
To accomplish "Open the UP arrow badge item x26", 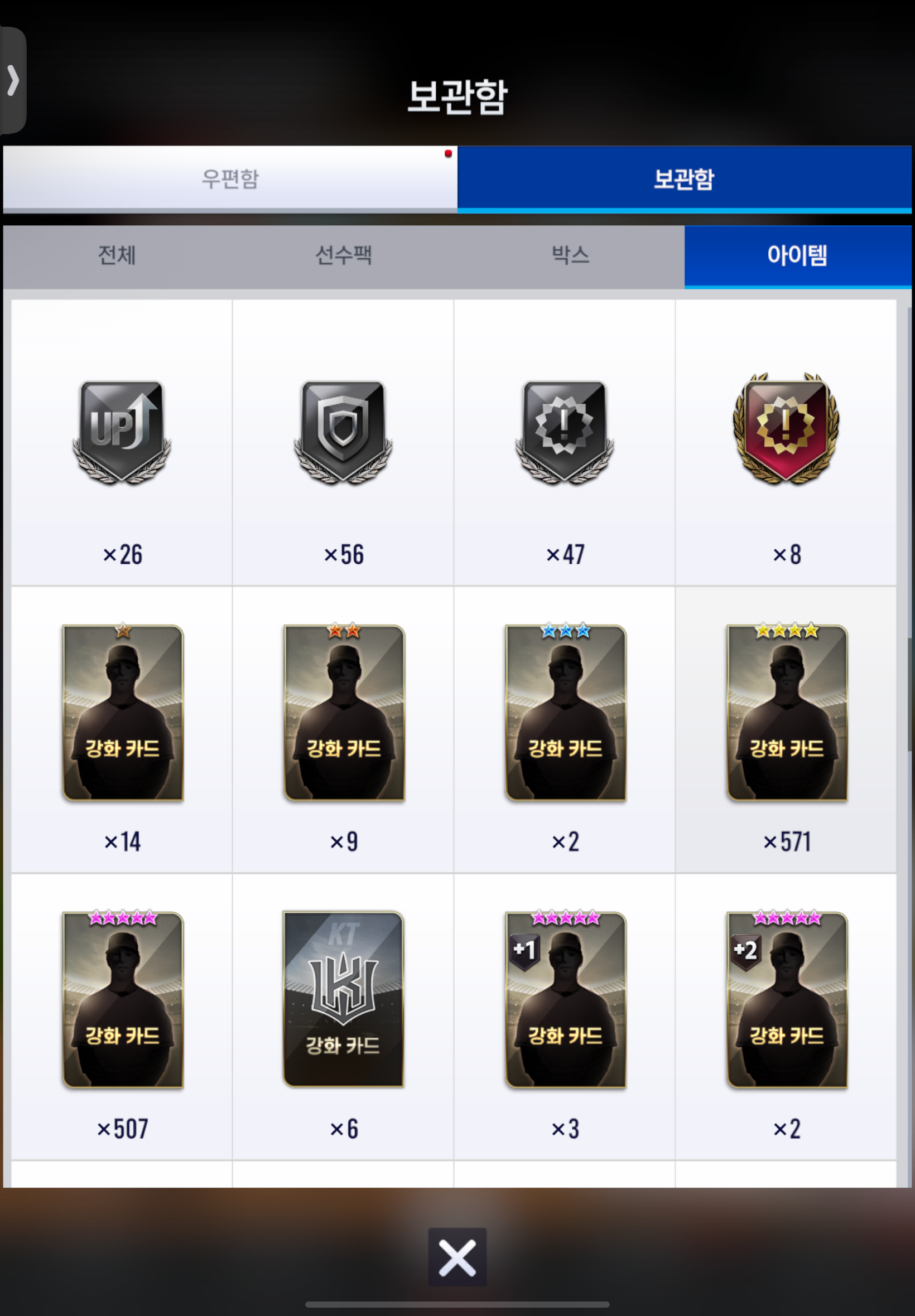I will [x=122, y=433].
